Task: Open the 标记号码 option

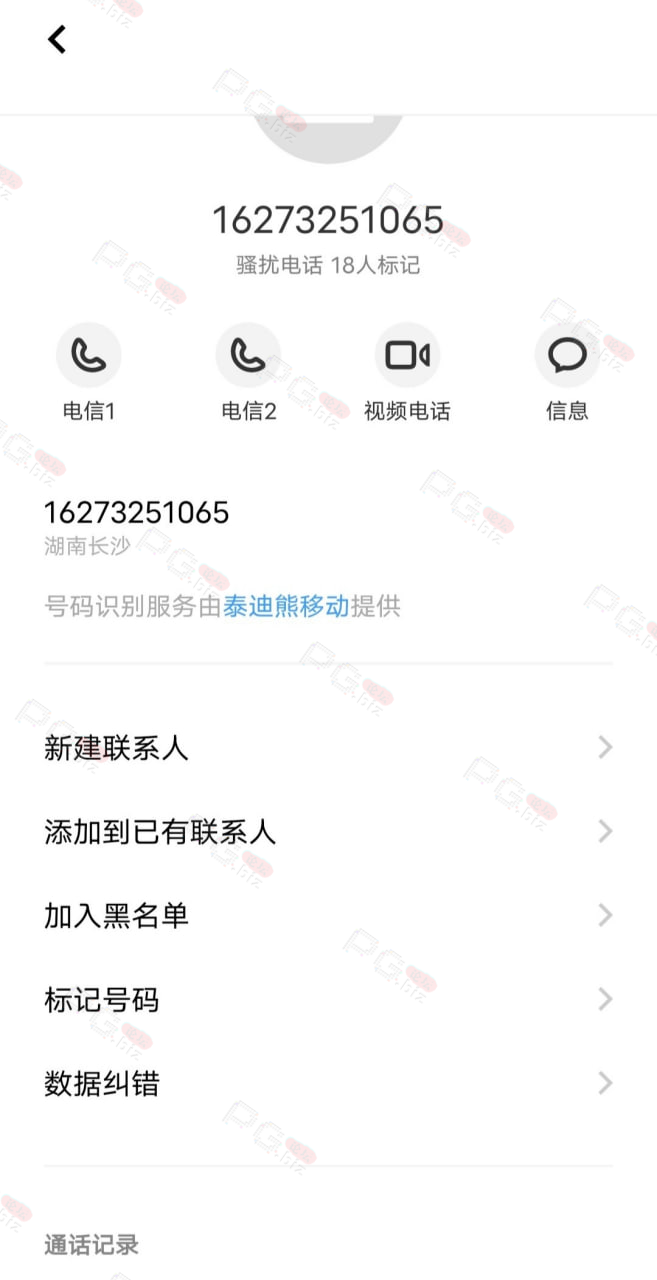Action: click(x=328, y=1000)
